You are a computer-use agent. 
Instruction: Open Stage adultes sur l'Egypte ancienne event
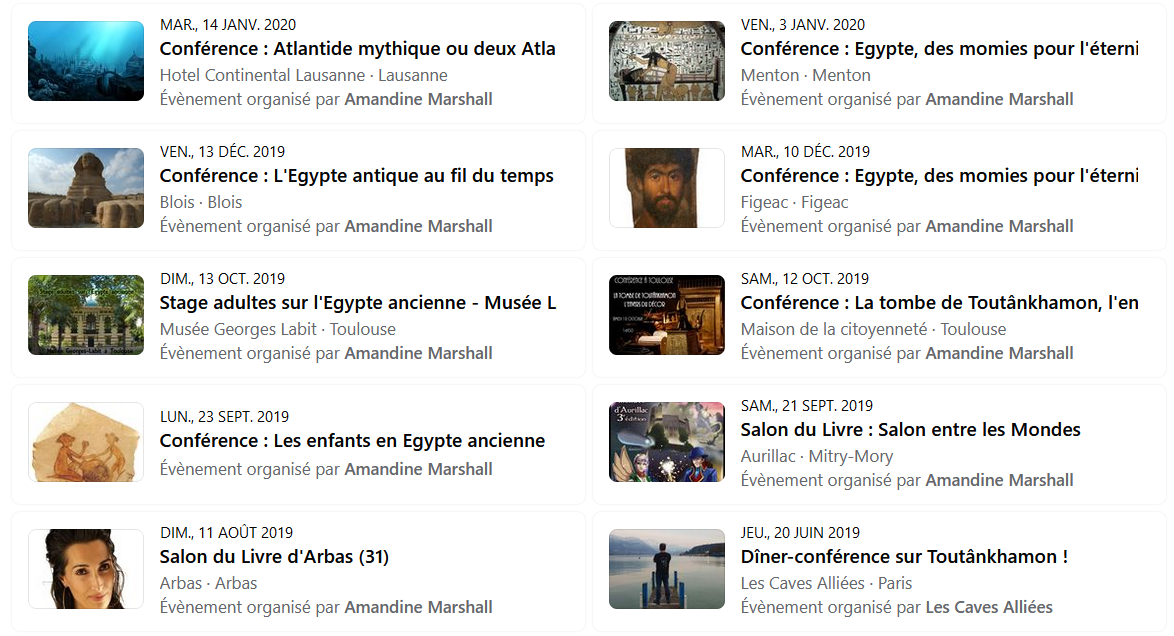pos(357,303)
